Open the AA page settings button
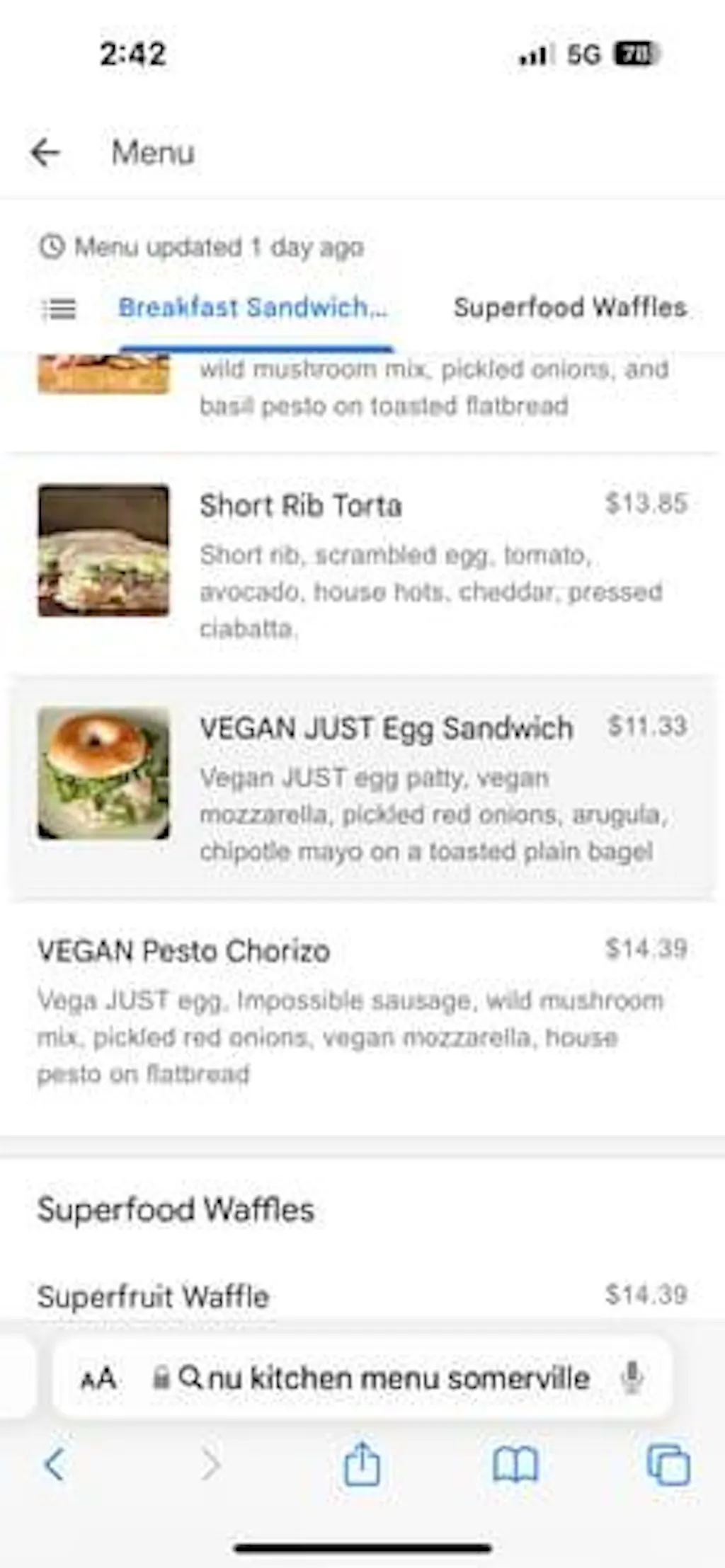Image resolution: width=725 pixels, height=1568 pixels. tap(98, 1378)
